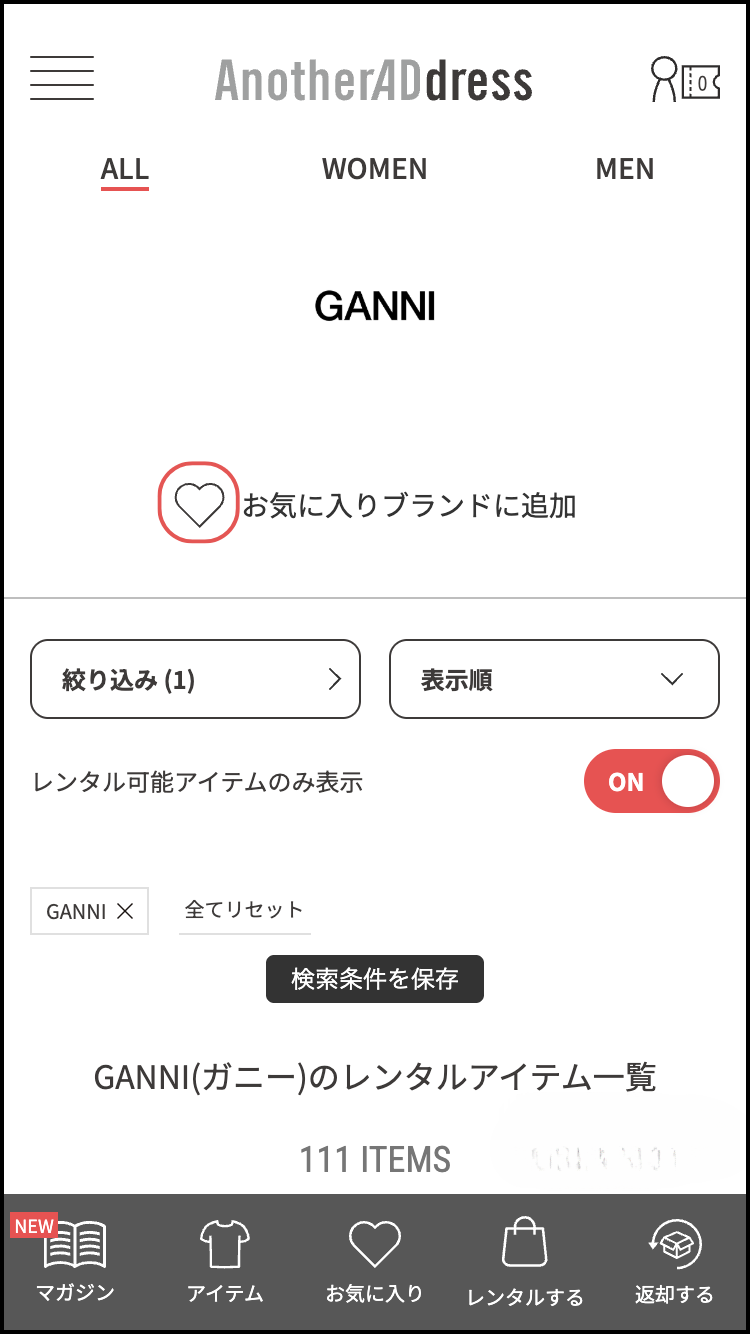Open the マガジン tab
Image resolution: width=750 pixels, height=1334 pixels.
(x=75, y=1260)
